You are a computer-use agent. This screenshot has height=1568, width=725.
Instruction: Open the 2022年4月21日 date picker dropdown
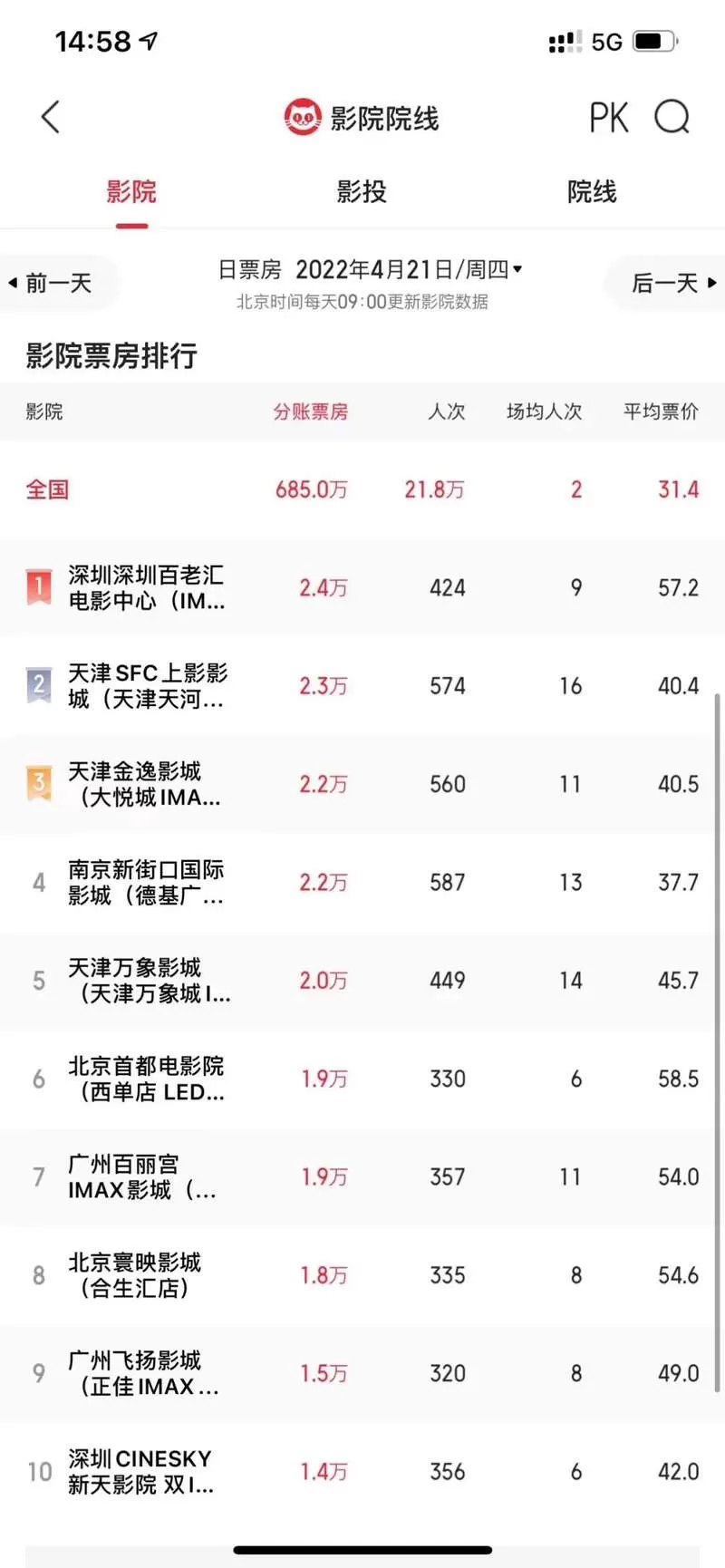click(x=371, y=270)
